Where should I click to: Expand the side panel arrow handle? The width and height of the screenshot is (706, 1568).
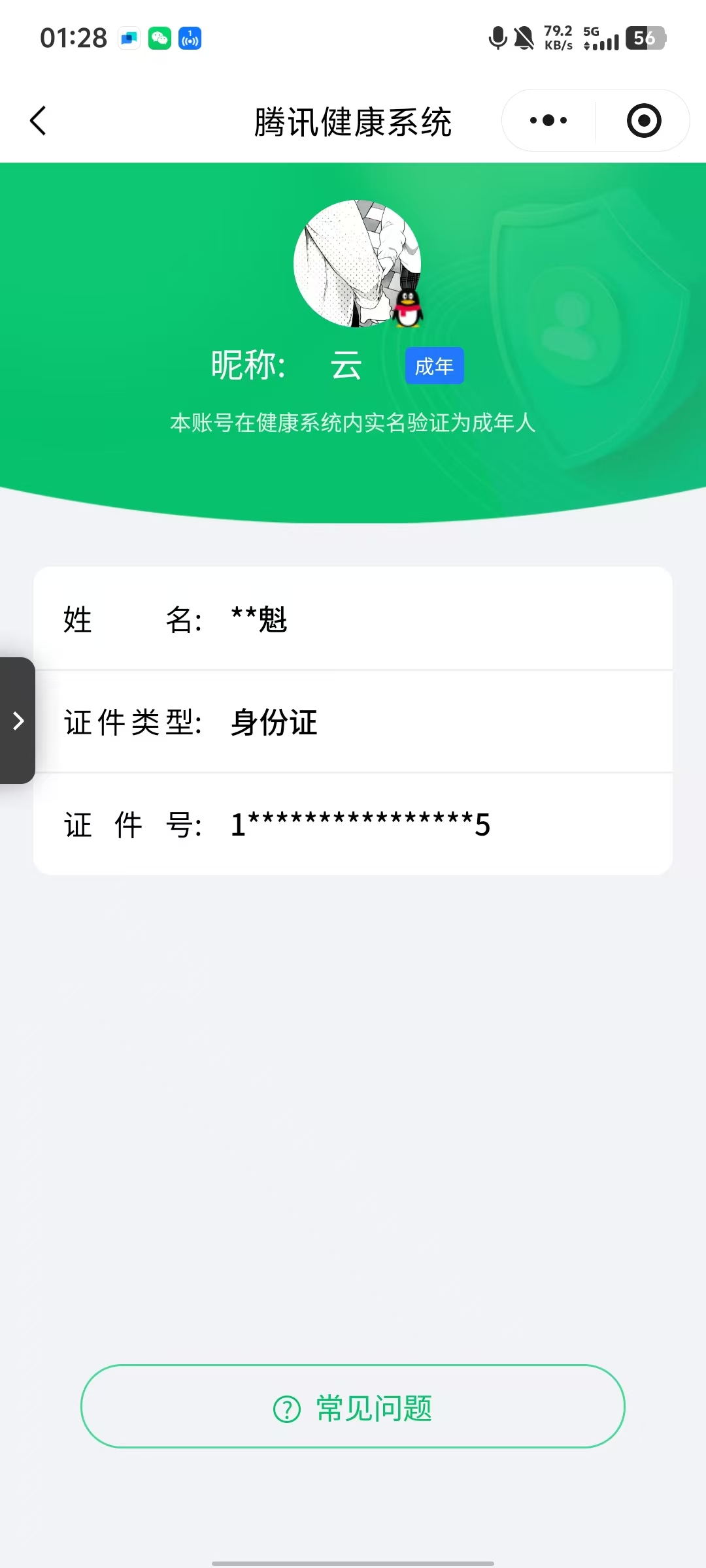pos(18,721)
